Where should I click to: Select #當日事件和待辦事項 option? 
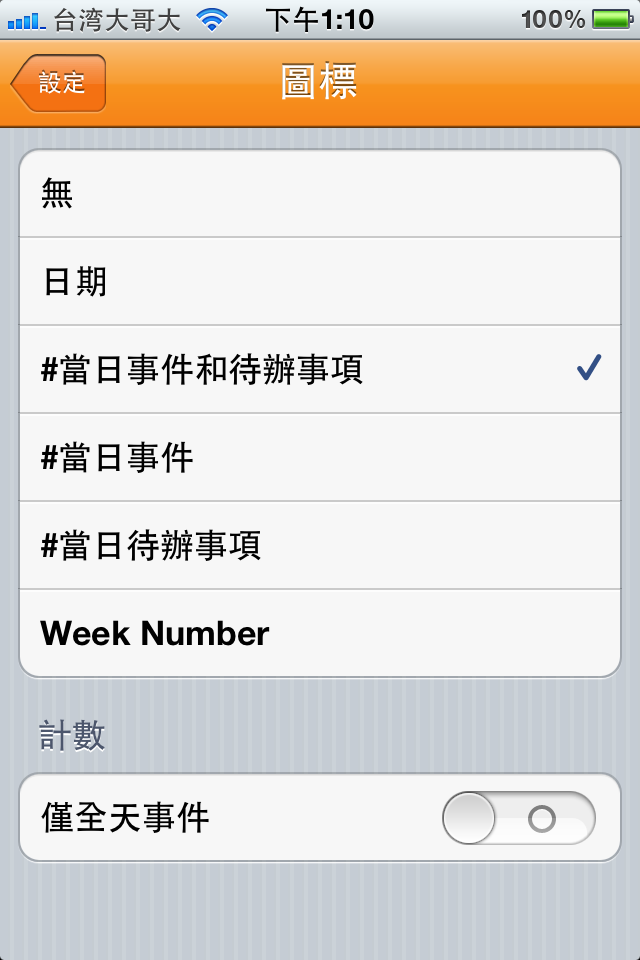click(x=320, y=370)
